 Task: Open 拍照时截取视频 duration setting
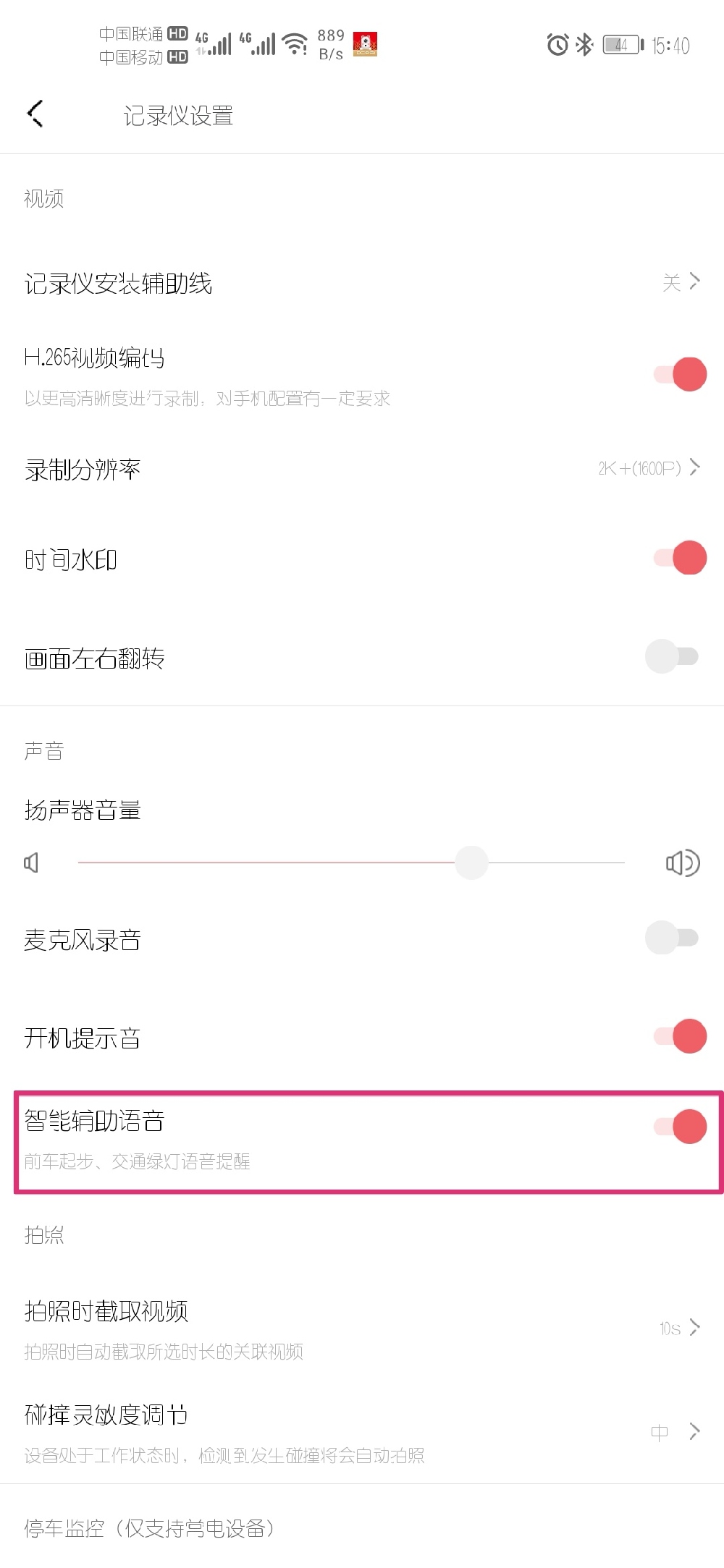362,1328
